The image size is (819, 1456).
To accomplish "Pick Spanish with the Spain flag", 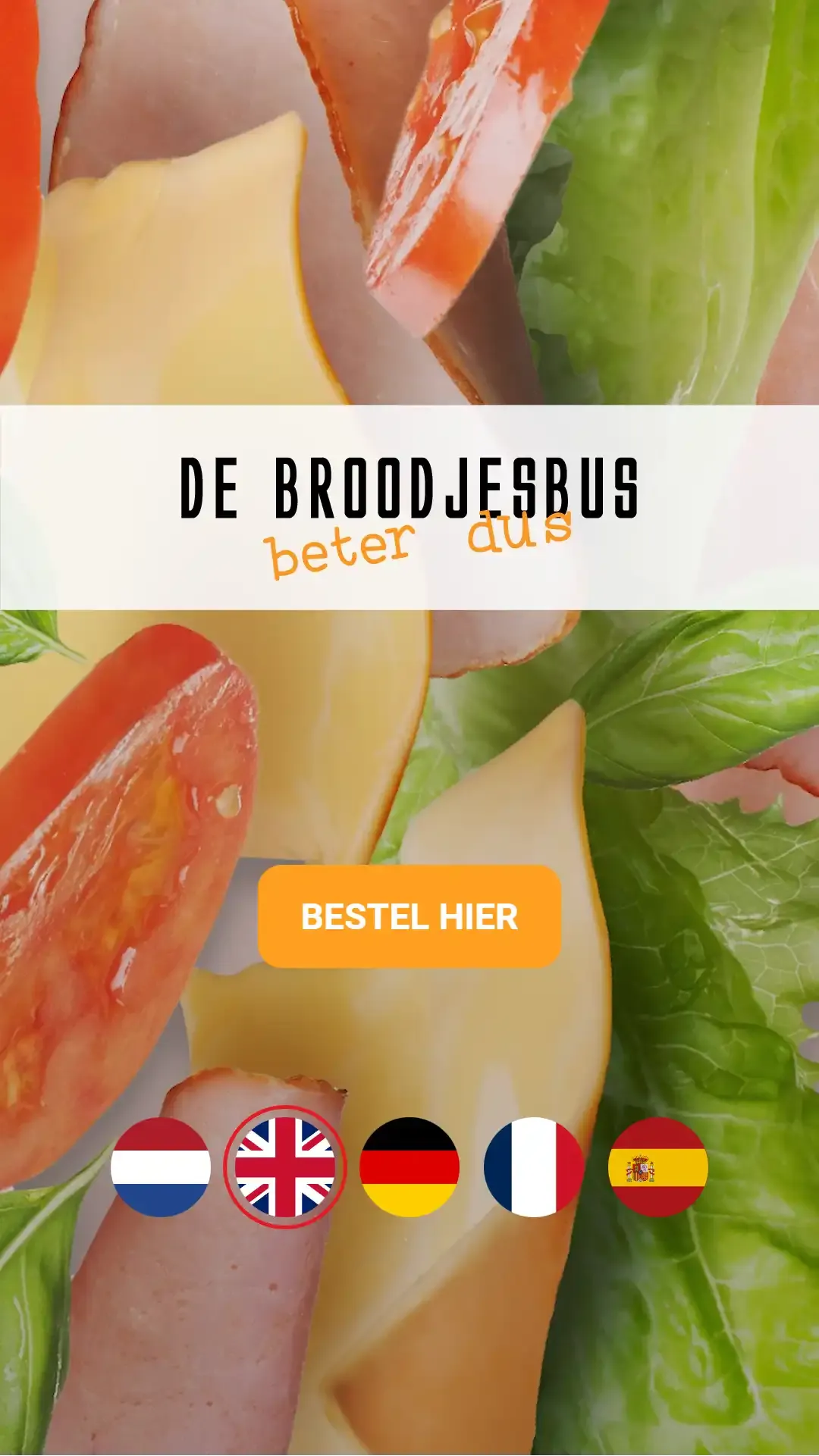I will coord(657,1167).
